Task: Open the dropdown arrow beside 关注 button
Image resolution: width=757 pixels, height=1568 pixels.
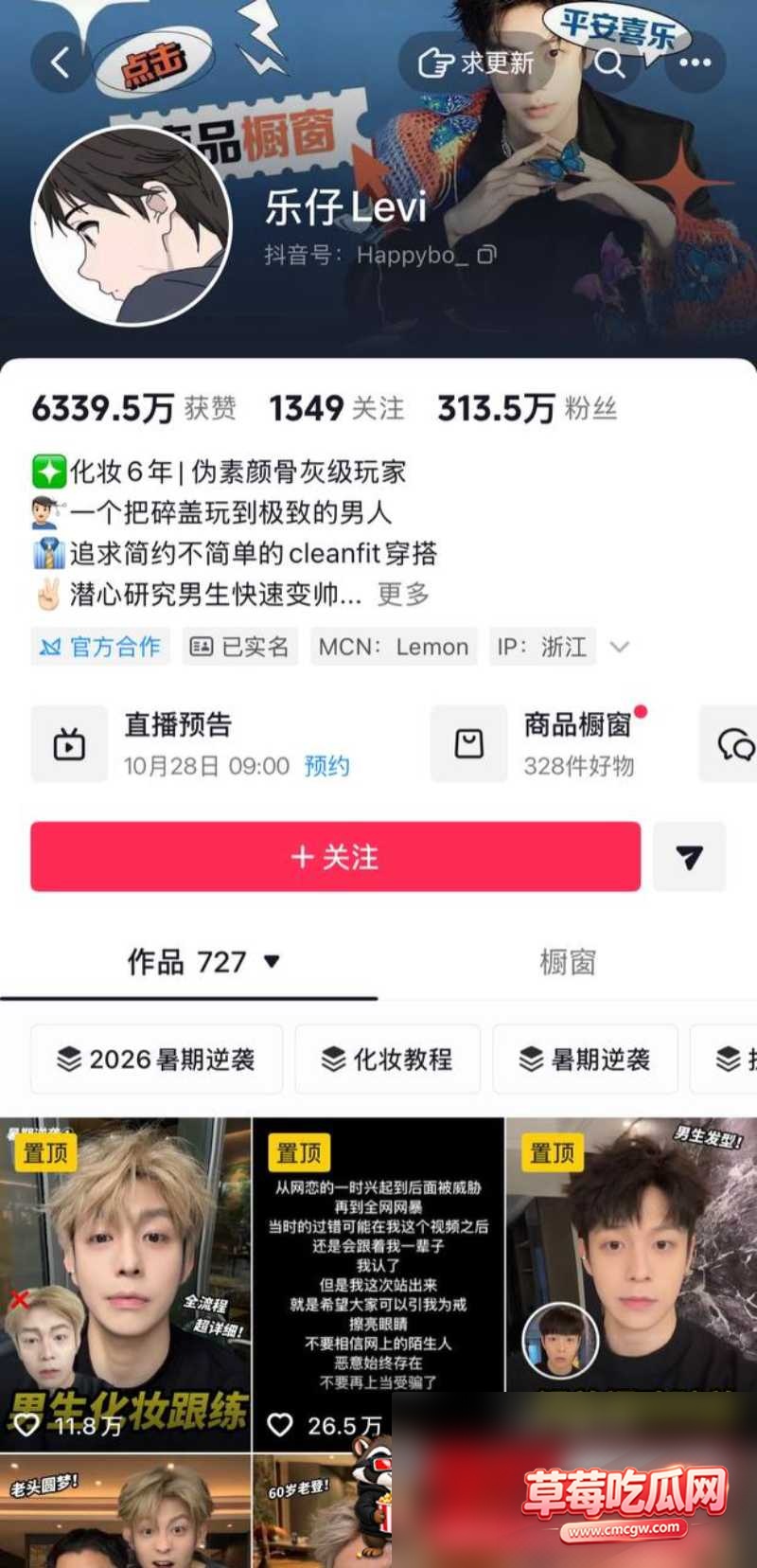Action: (689, 857)
